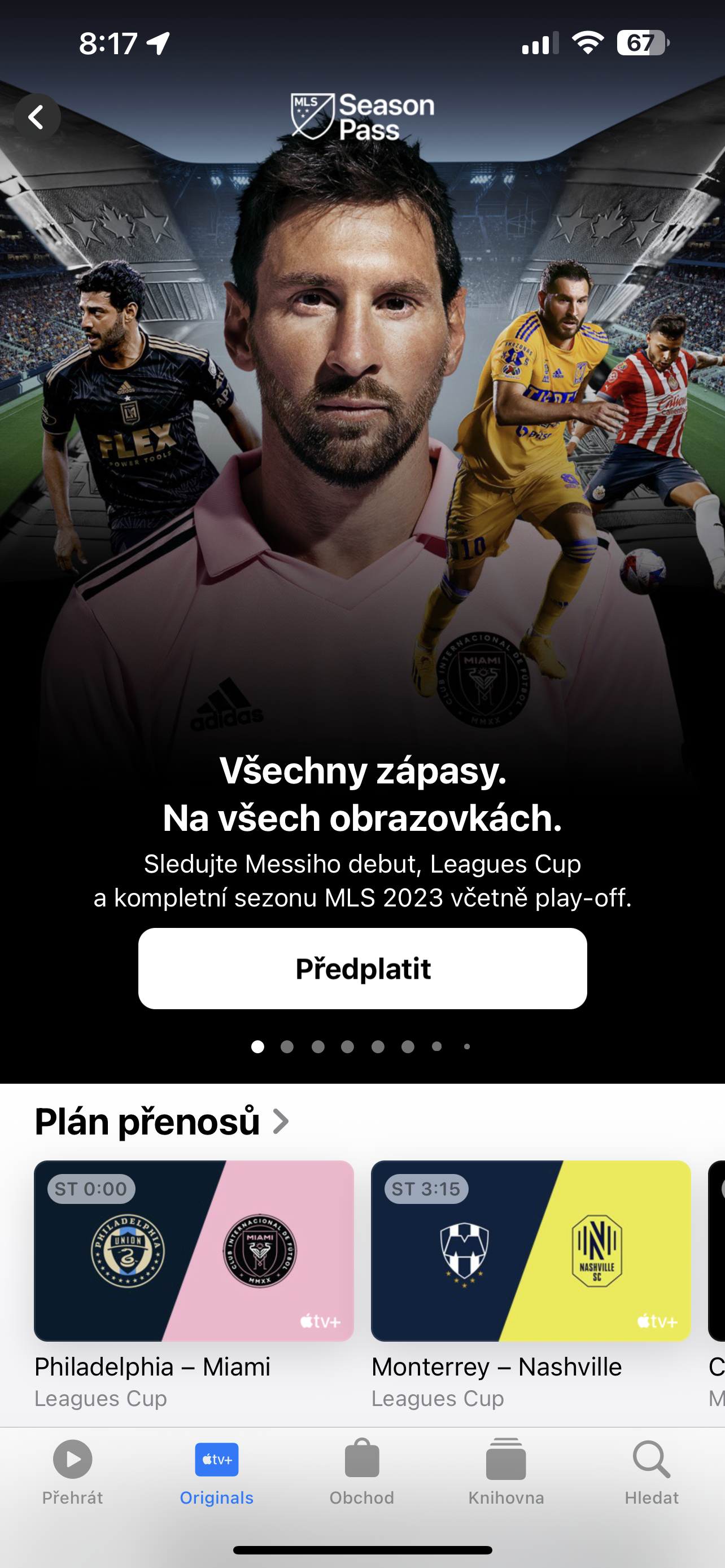Open the Monterrey – Nashville match card
This screenshot has width=725, height=1568.
(530, 1251)
